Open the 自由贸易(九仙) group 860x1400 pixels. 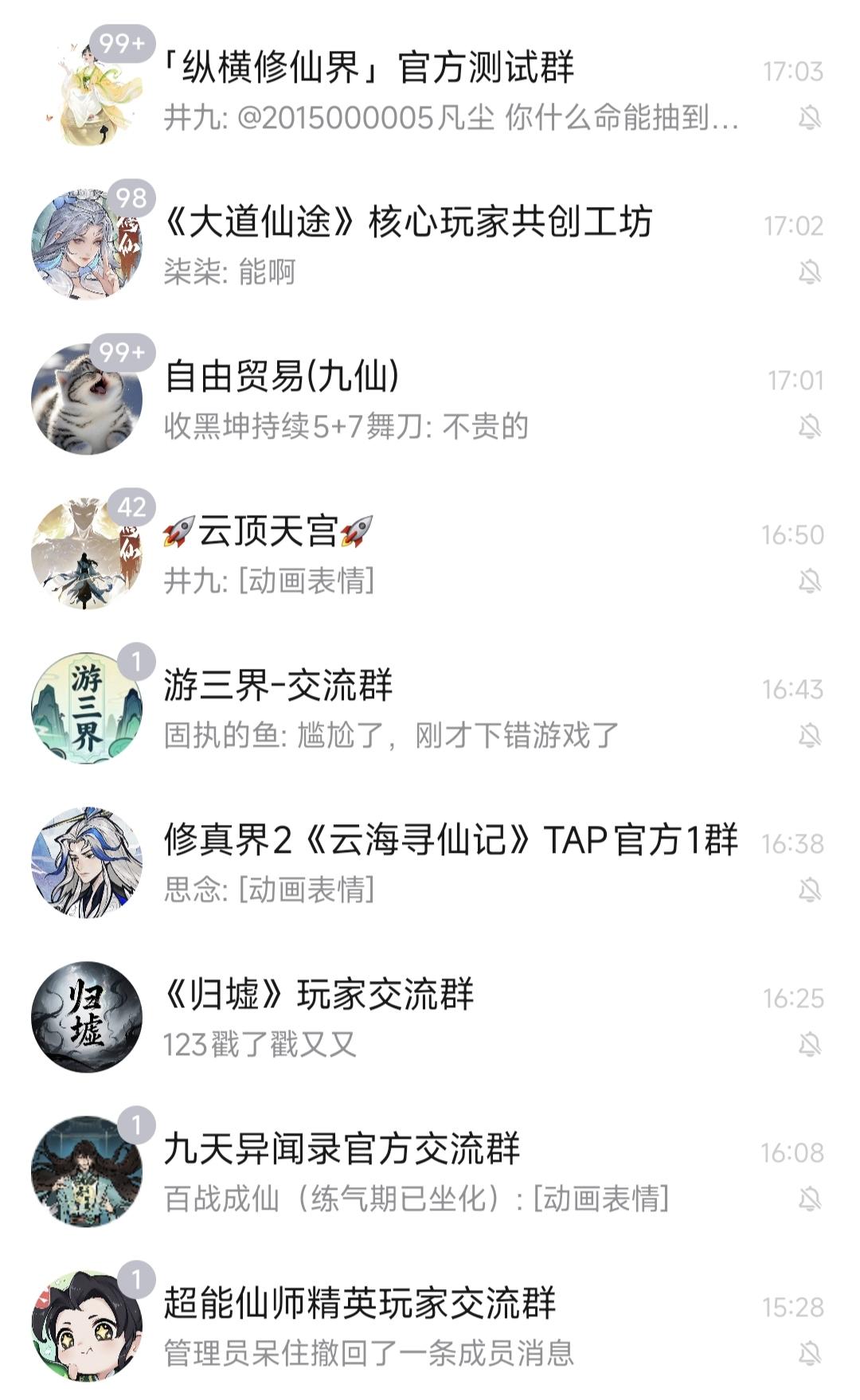[x=430, y=400]
